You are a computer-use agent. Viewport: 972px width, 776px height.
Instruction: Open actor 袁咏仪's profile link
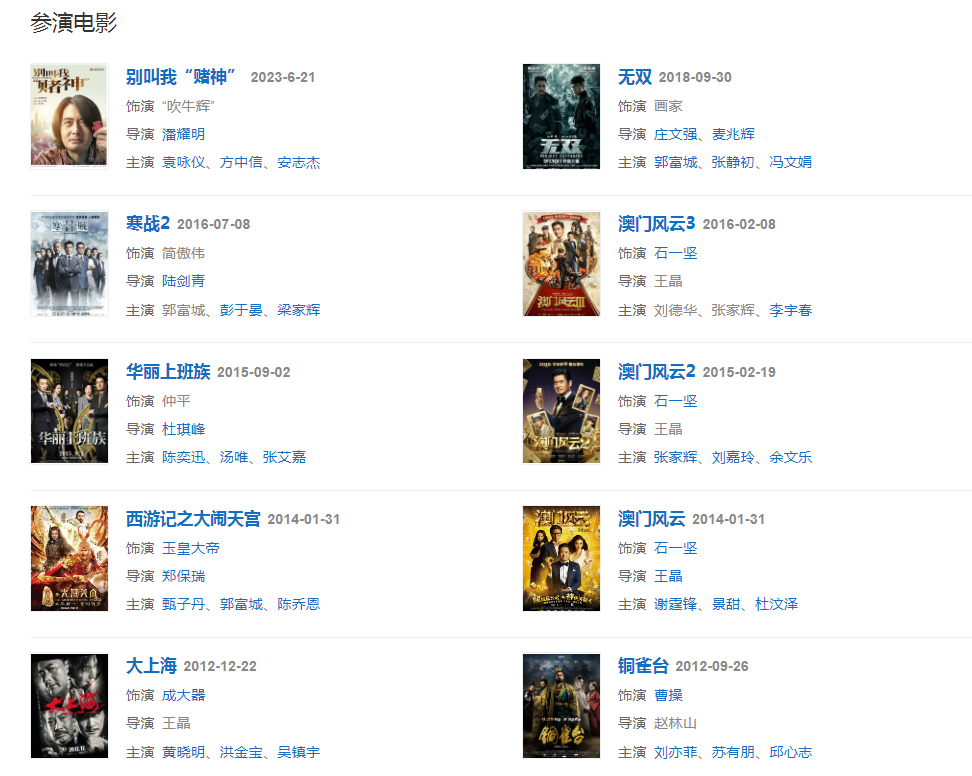[183, 162]
